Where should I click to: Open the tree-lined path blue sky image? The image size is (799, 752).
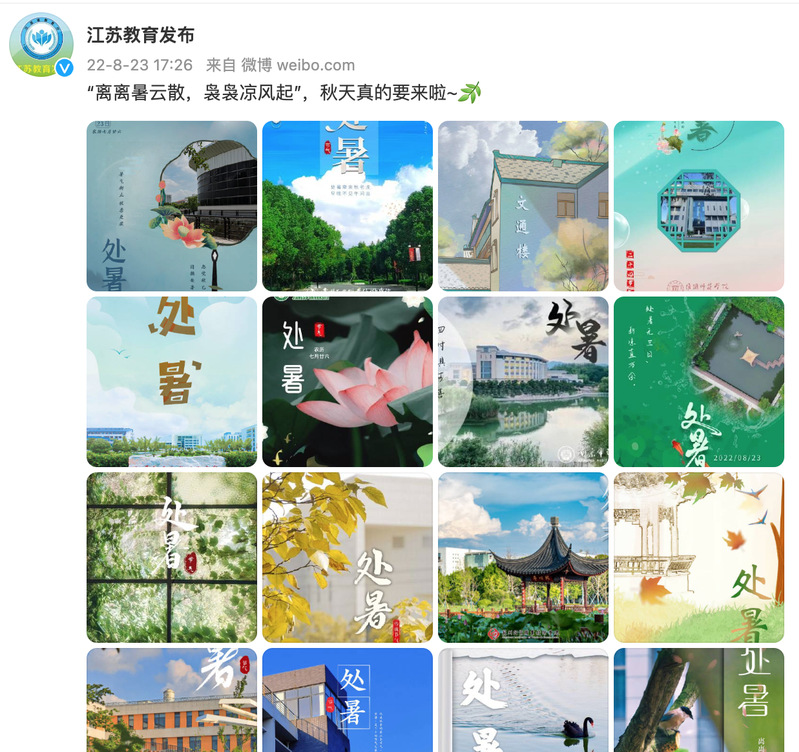347,206
